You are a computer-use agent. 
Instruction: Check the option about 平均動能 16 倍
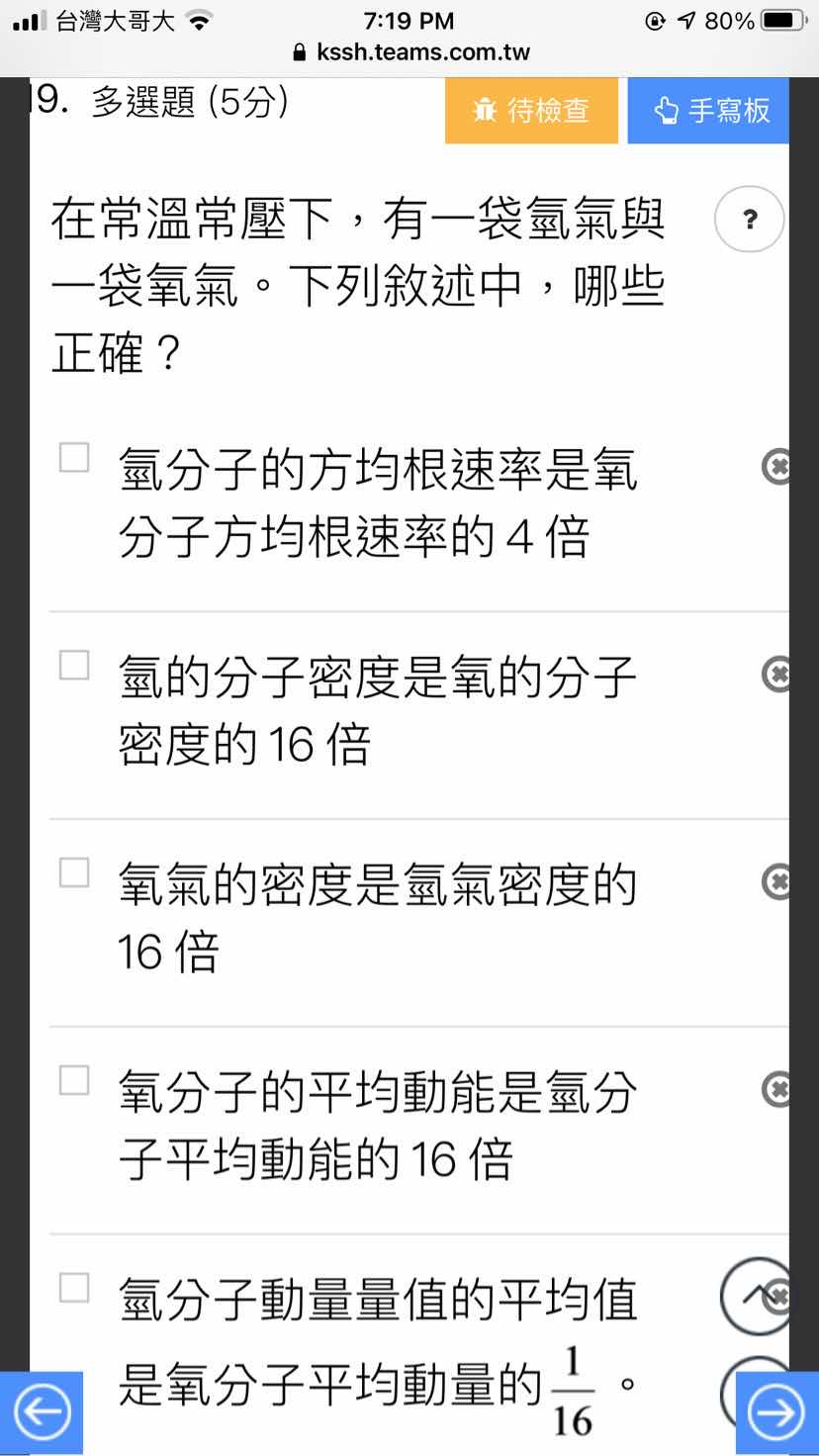pyautogui.click(x=74, y=1080)
